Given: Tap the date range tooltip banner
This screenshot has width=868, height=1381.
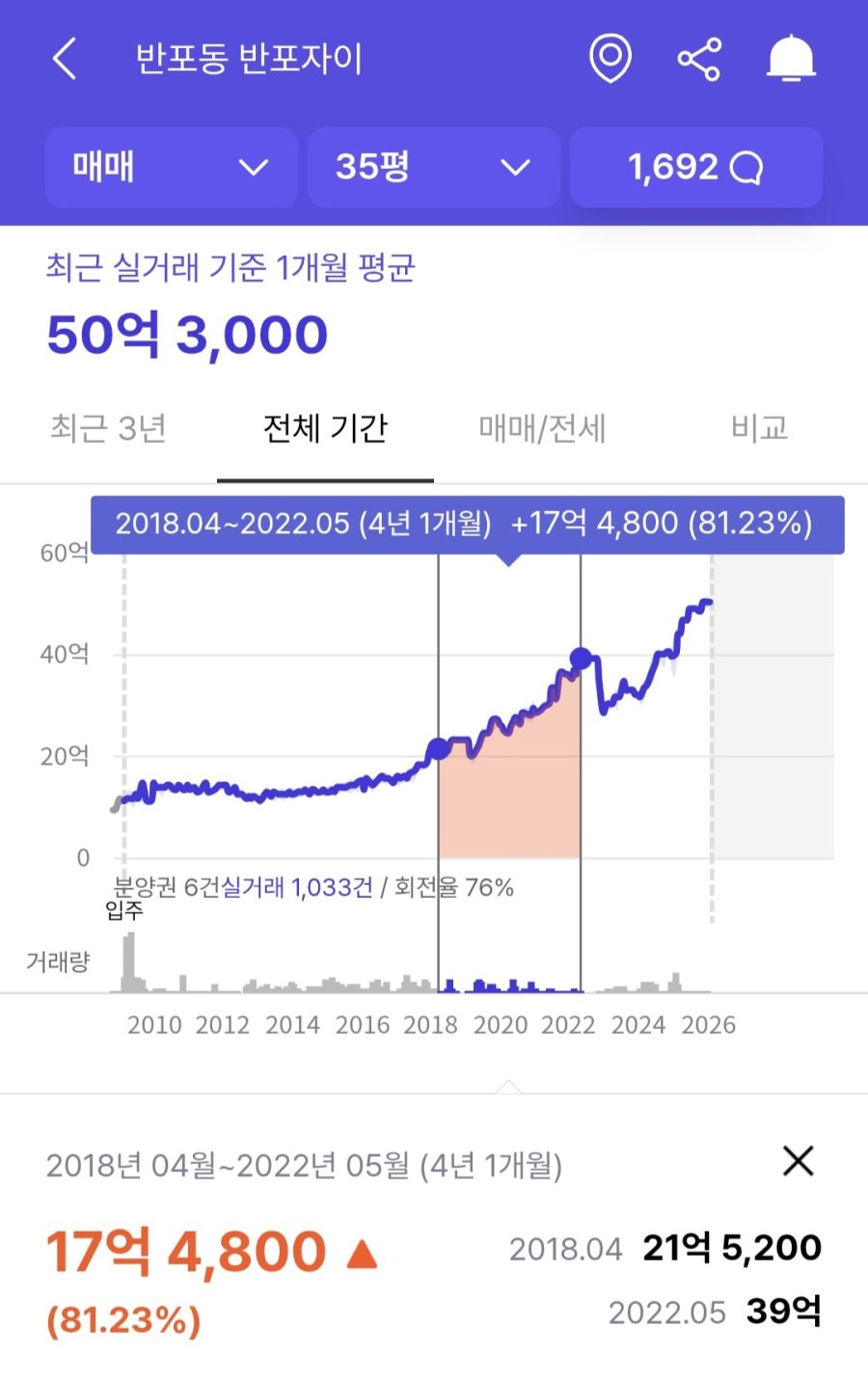Looking at the screenshot, I should (x=463, y=525).
